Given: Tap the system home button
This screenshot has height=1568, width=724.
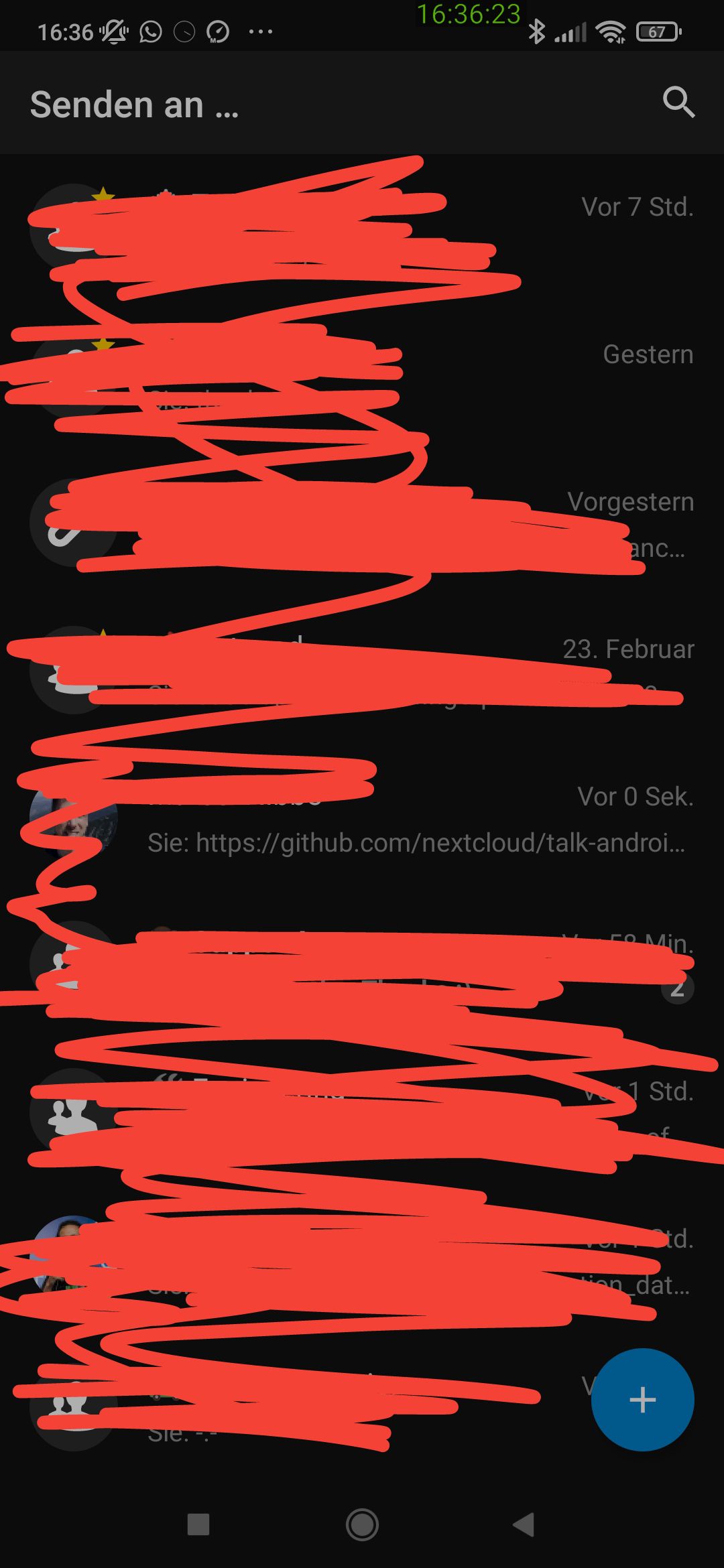Looking at the screenshot, I should [362, 1524].
